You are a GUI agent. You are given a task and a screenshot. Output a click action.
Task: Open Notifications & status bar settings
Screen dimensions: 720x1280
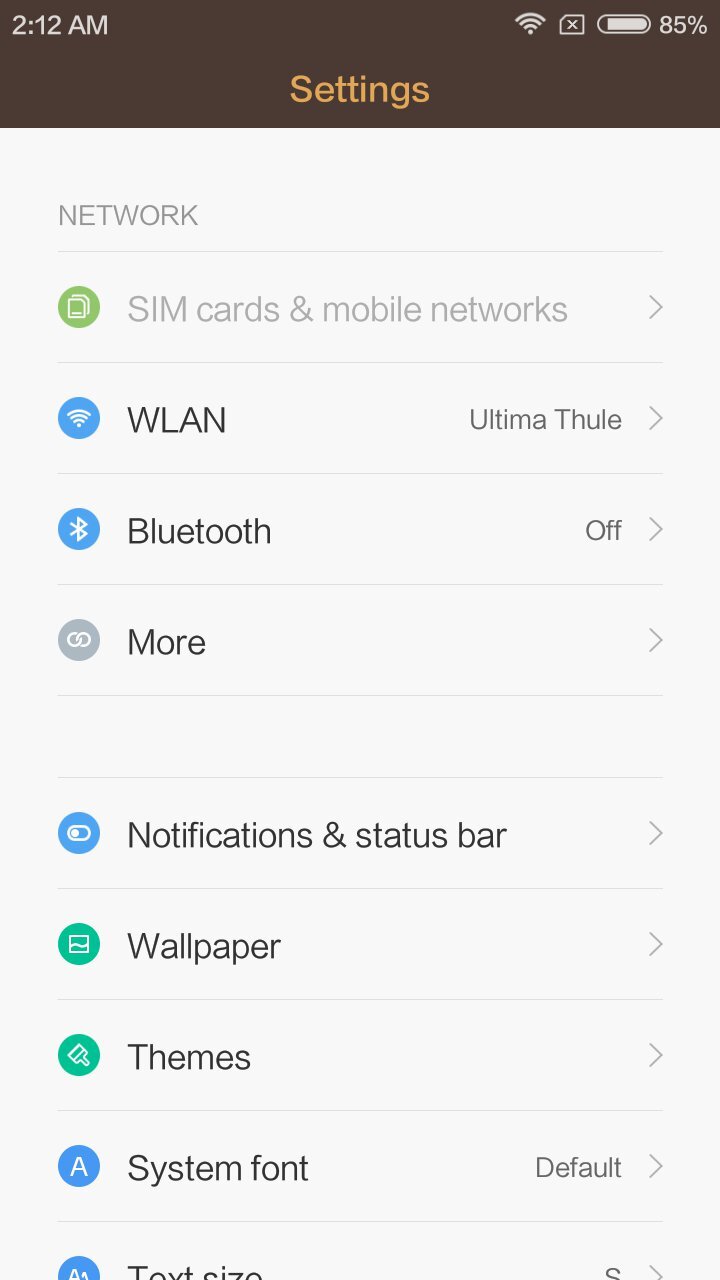[x=318, y=833]
